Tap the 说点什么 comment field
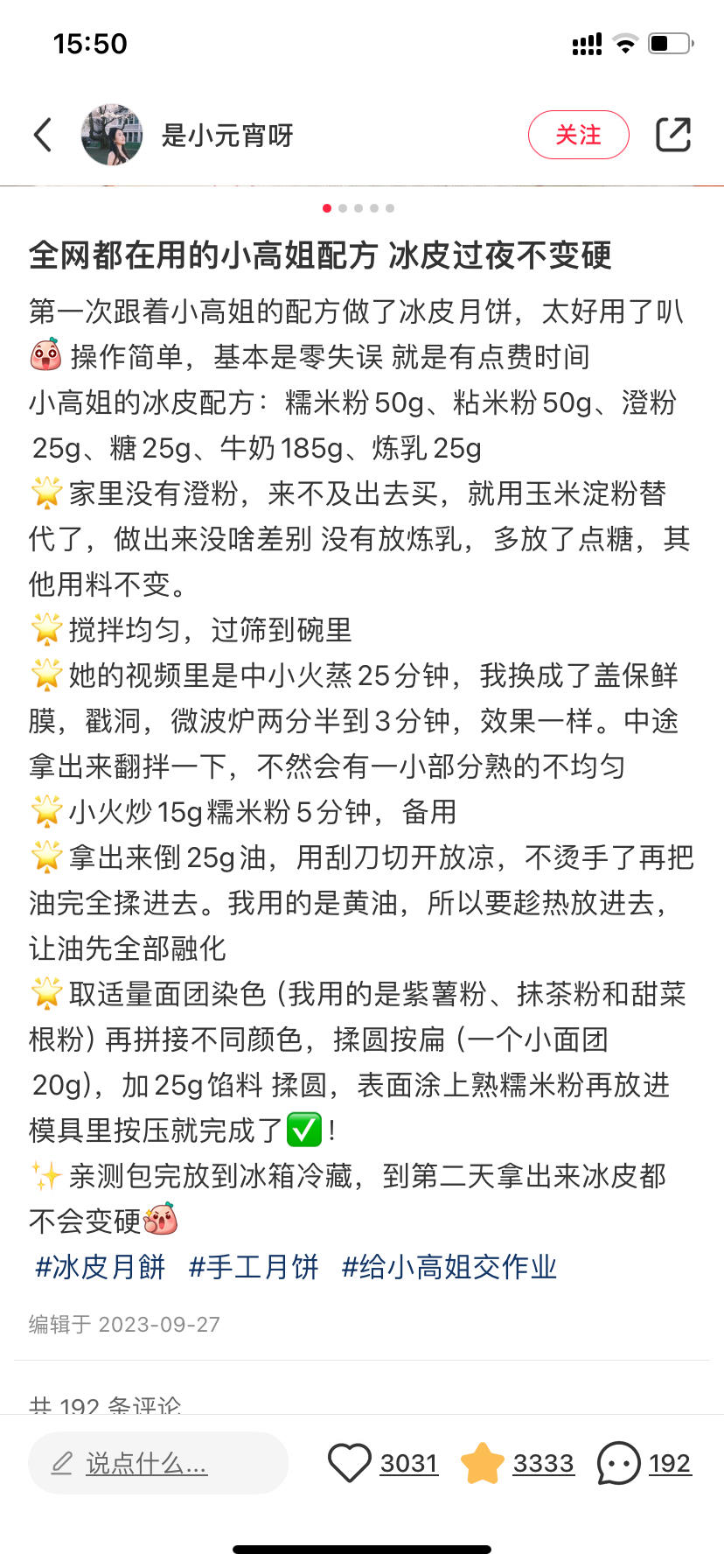This screenshot has height=1568, width=724. coord(158,1463)
